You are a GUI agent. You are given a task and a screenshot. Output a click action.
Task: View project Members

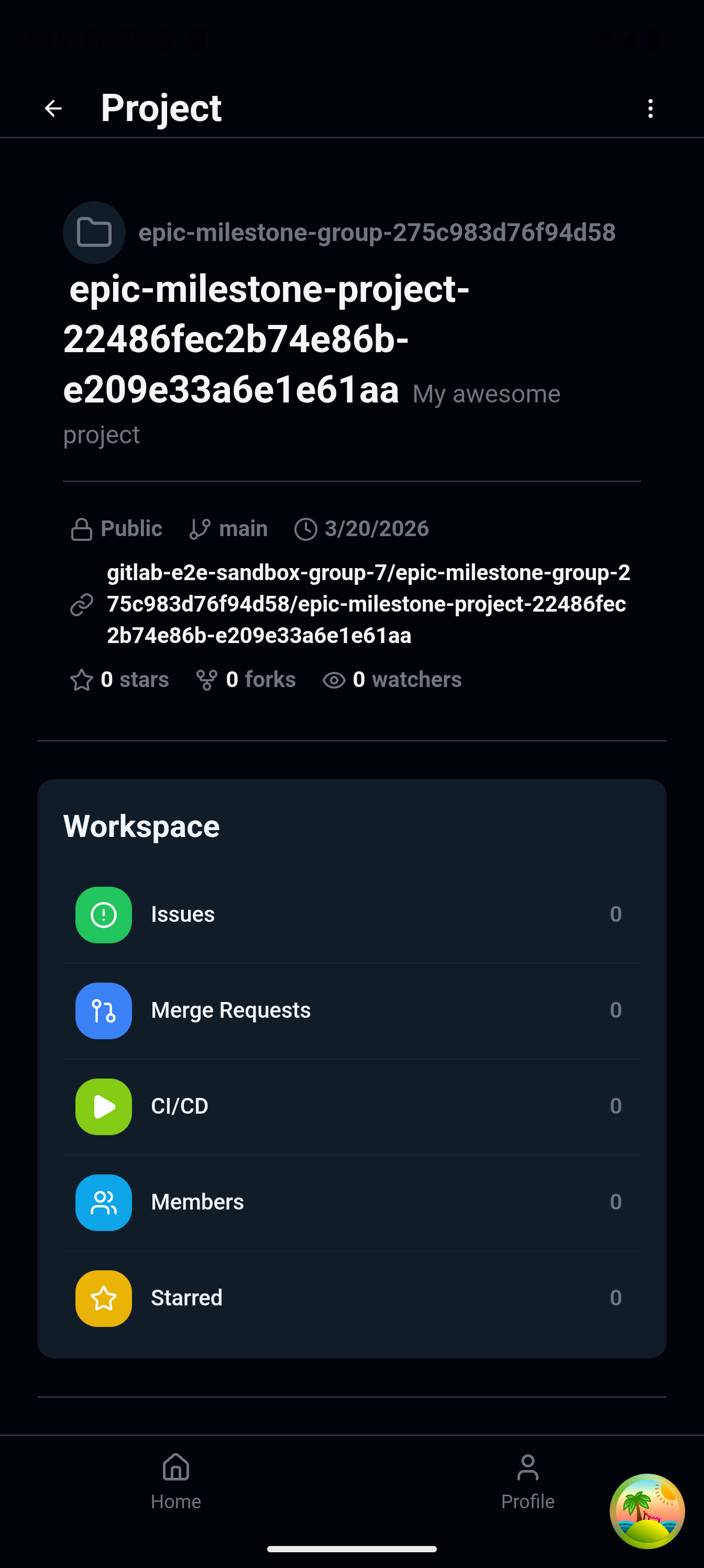point(351,1202)
